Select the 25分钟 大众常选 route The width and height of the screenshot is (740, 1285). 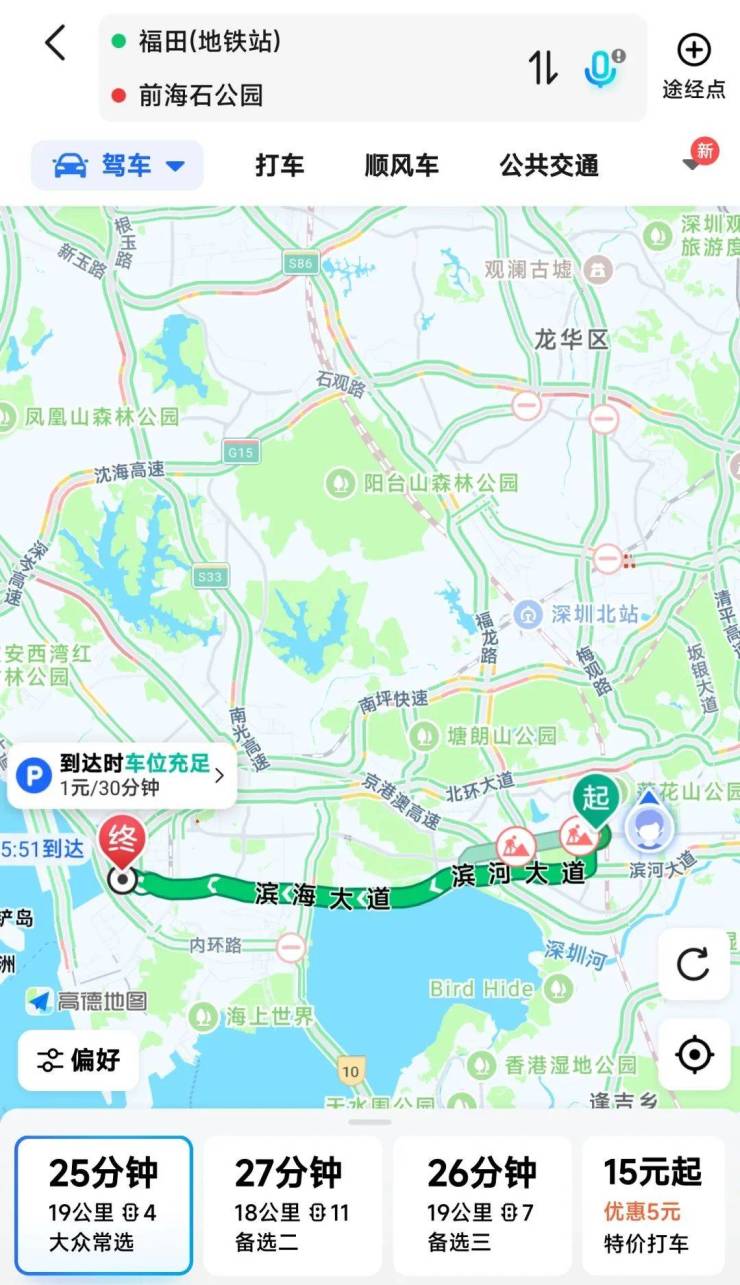click(x=103, y=1205)
